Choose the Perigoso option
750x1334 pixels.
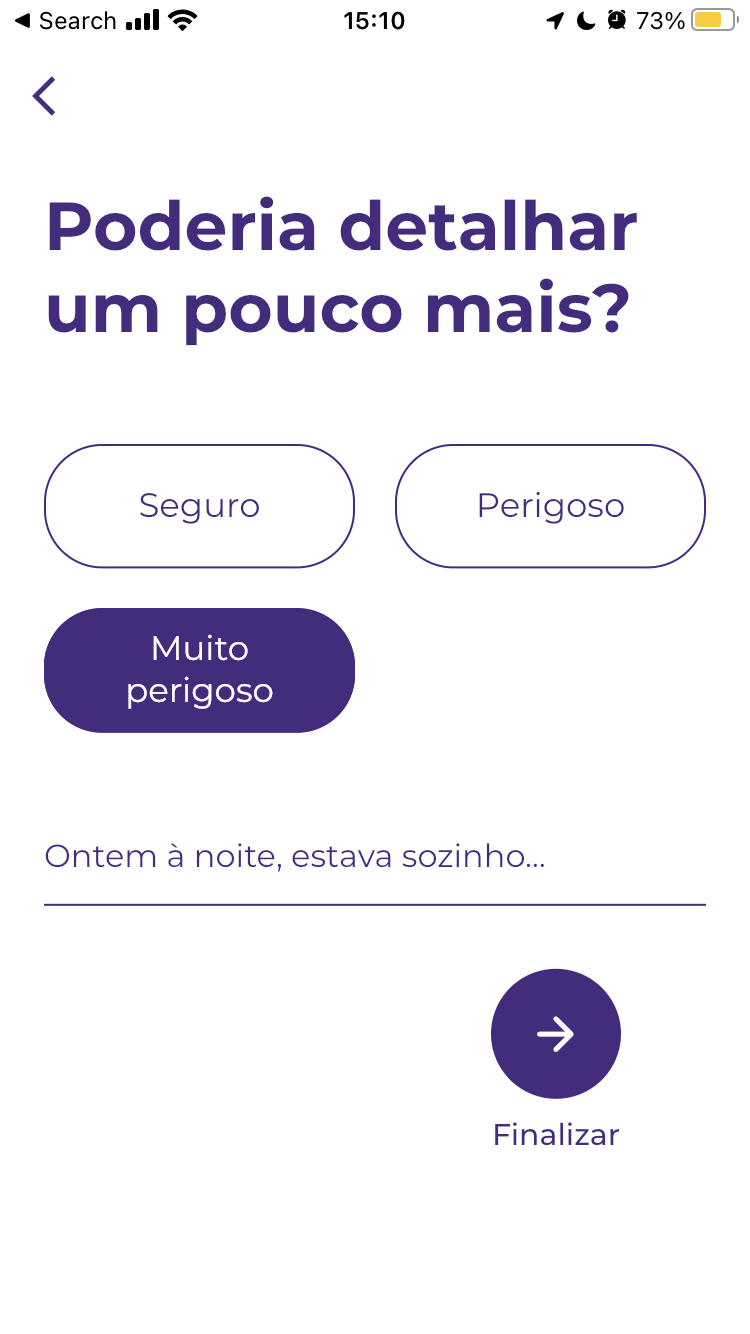tap(550, 506)
